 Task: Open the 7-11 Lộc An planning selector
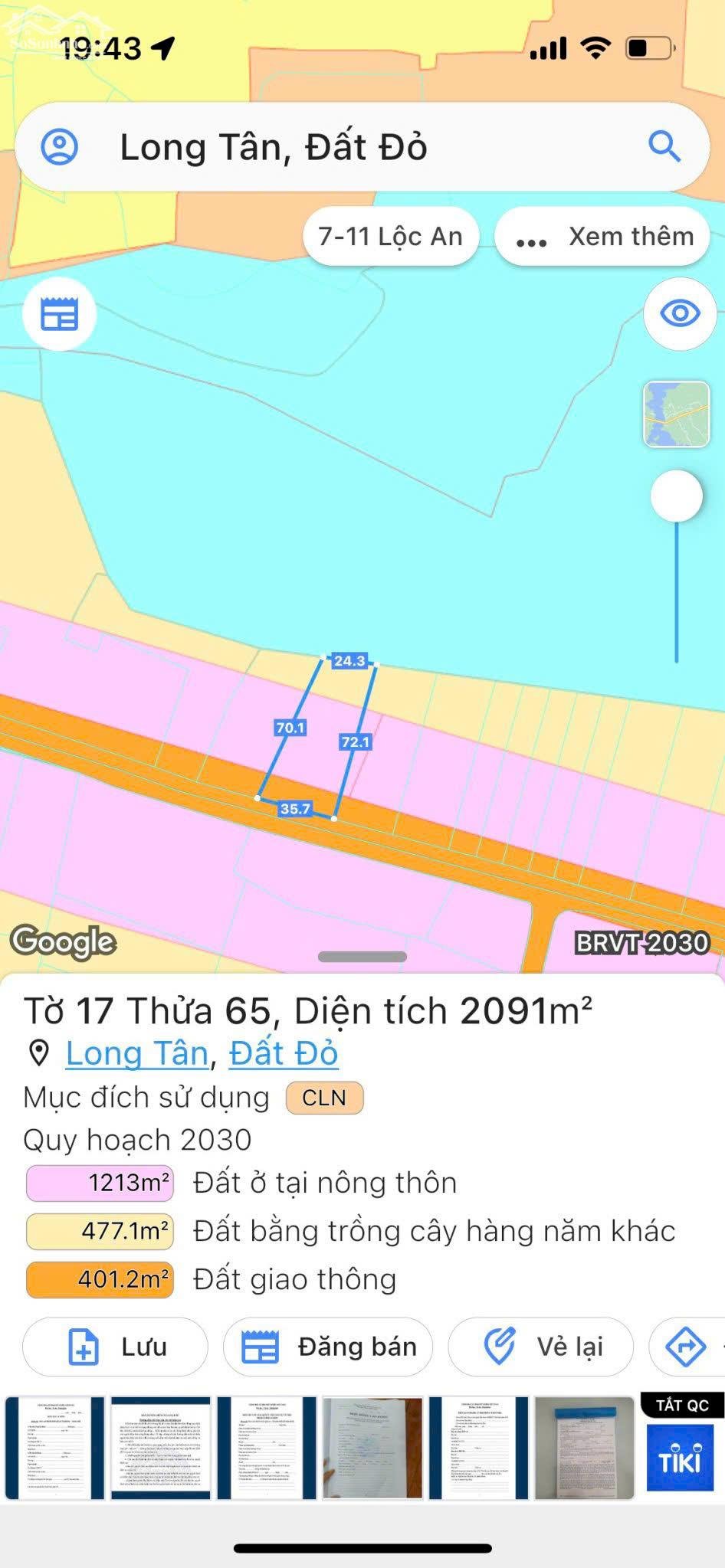391,236
